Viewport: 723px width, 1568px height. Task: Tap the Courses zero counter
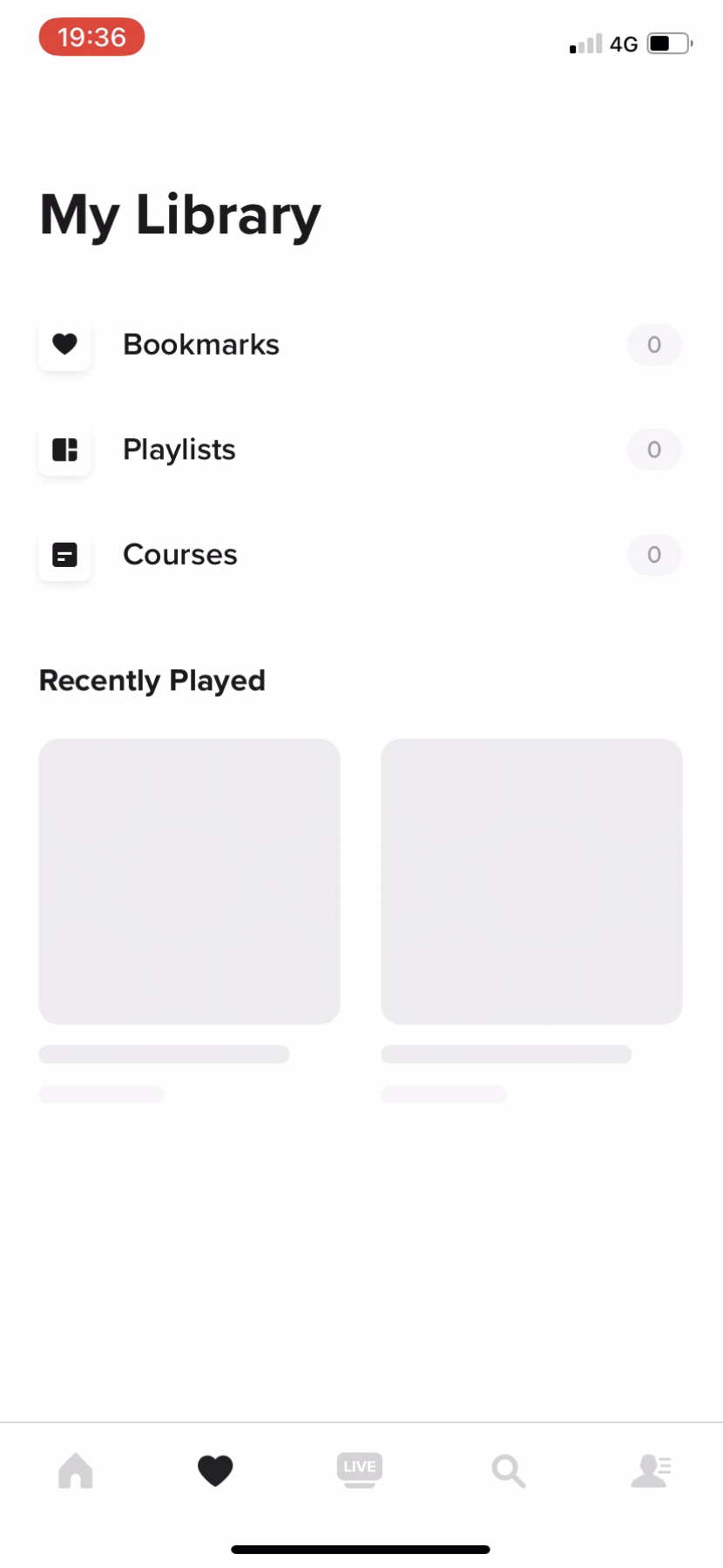point(654,555)
